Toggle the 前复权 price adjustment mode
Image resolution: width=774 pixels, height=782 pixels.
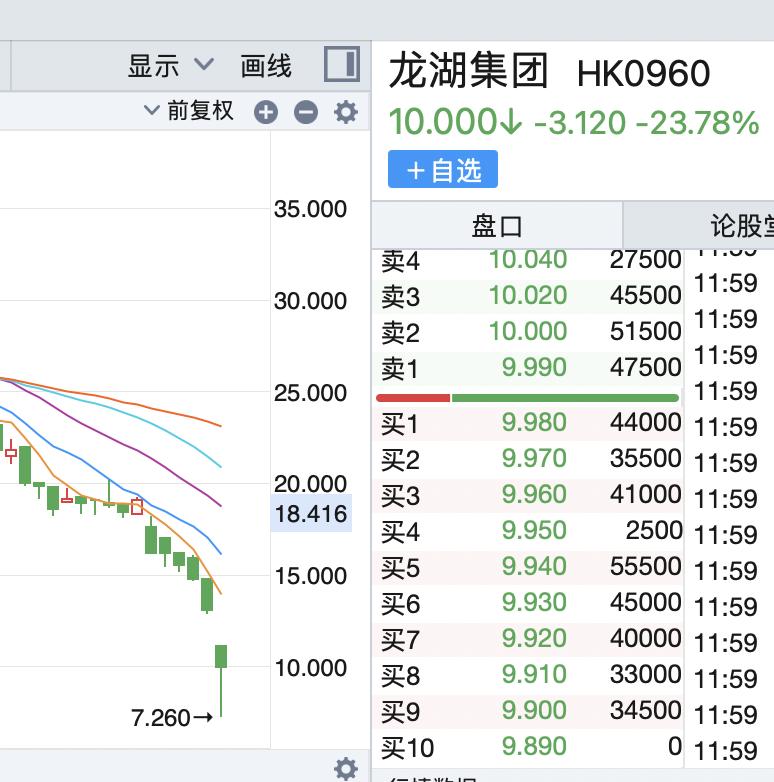coord(200,112)
